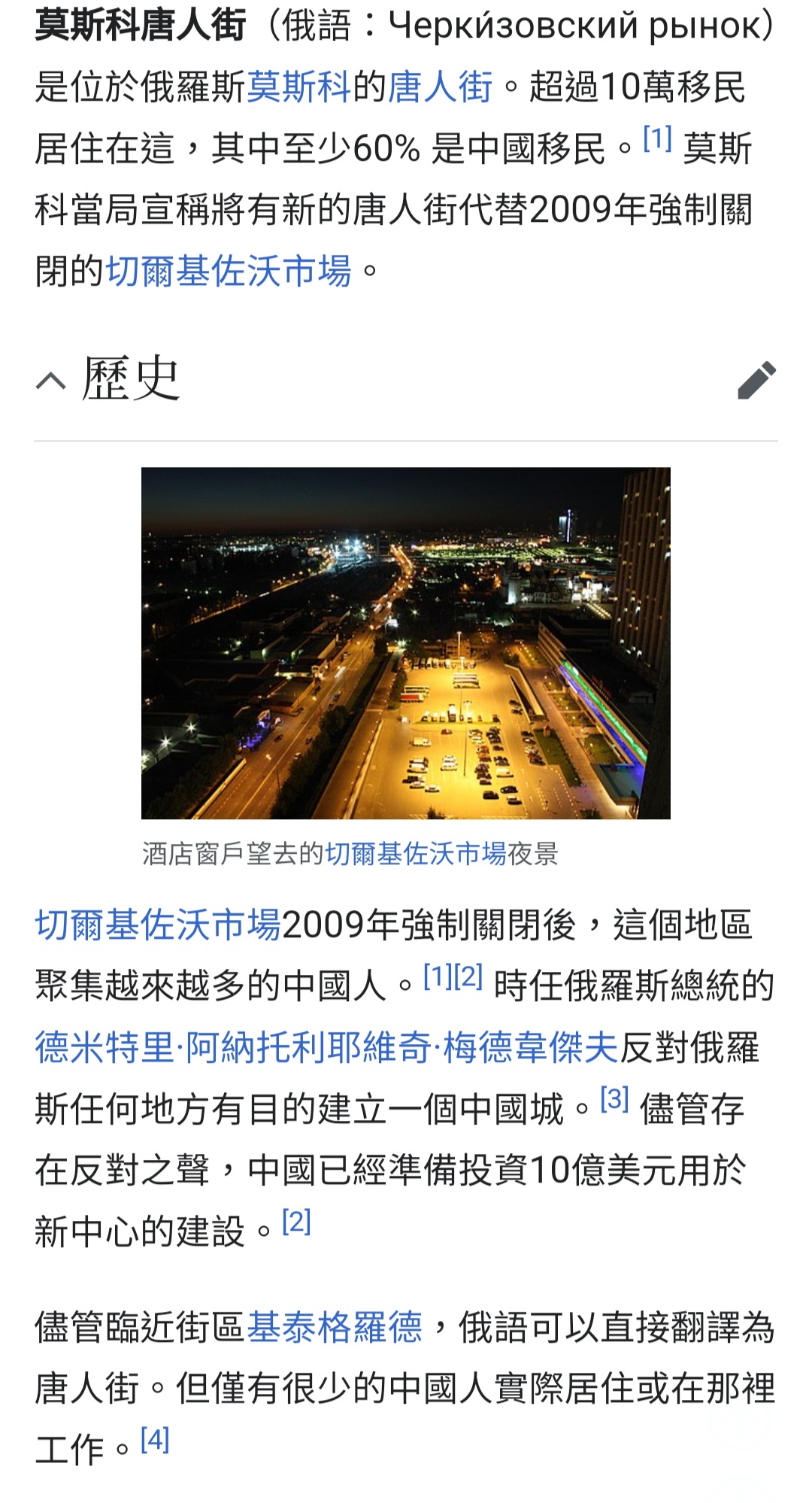Open the night view photo of the market
The width and height of the screenshot is (812, 1503).
(406, 643)
